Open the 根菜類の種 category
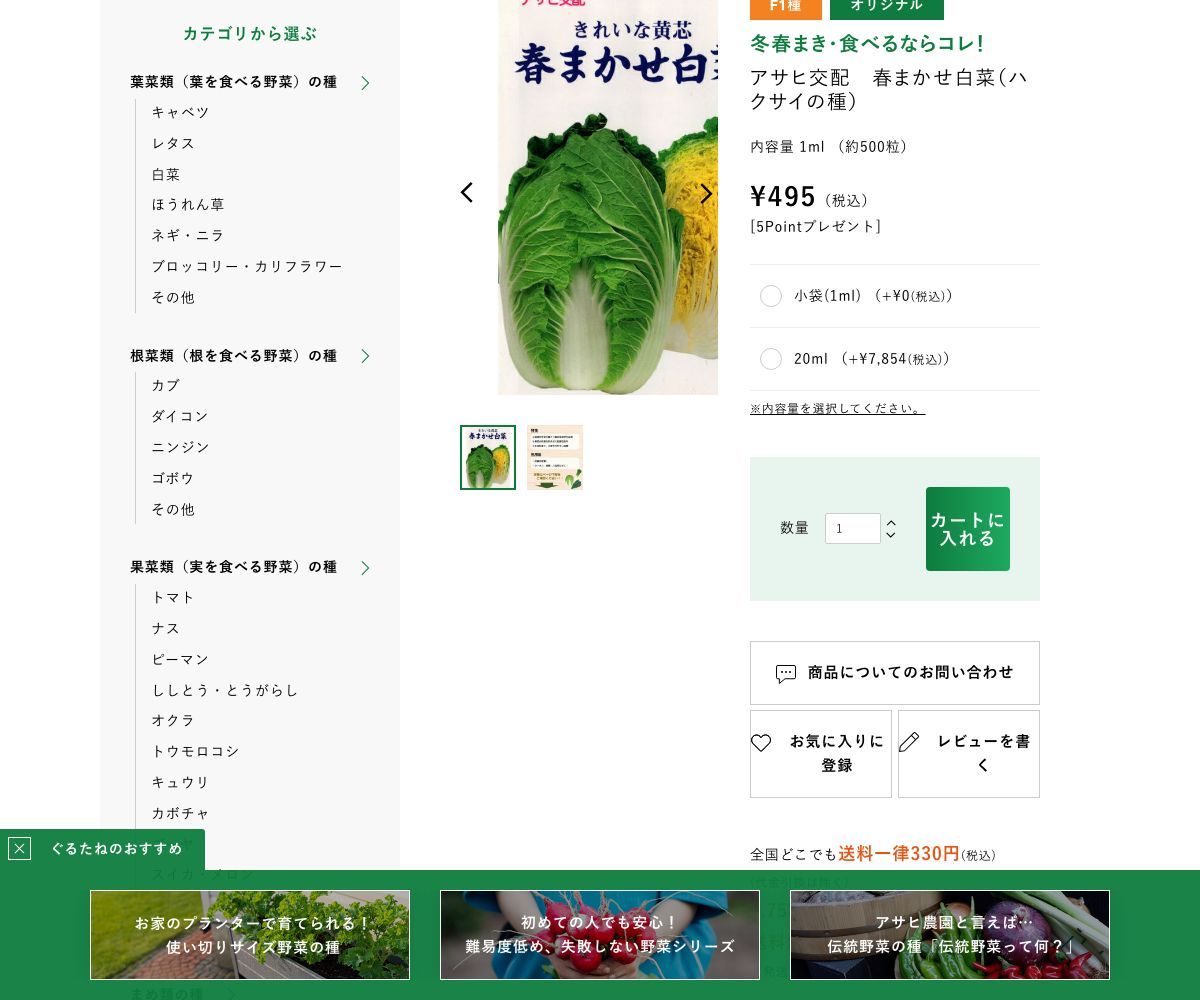The height and width of the screenshot is (1000, 1200). click(234, 356)
